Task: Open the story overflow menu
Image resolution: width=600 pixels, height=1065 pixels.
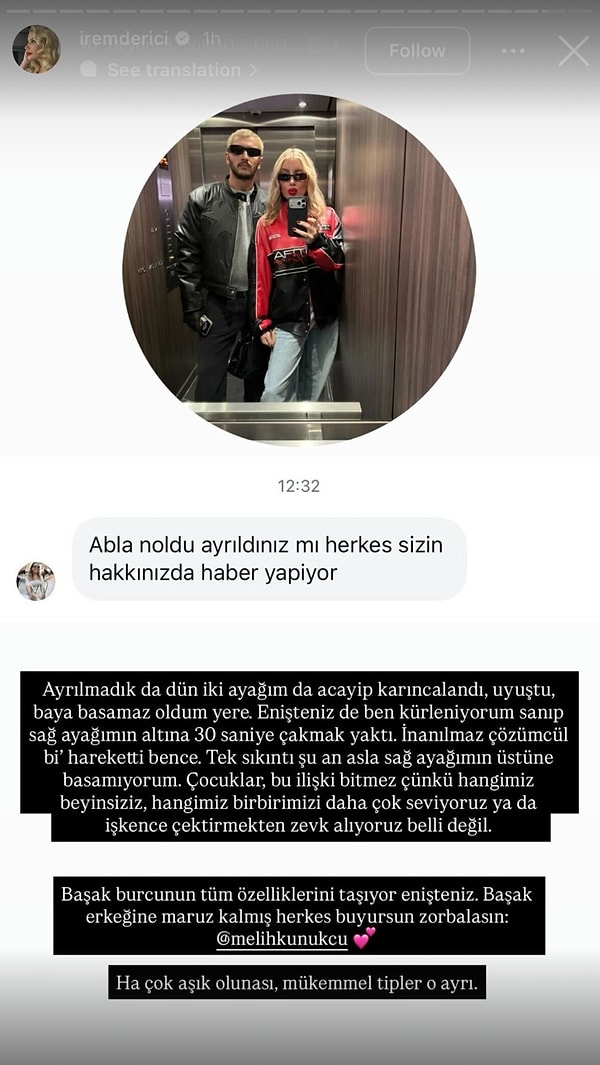Action: point(513,51)
